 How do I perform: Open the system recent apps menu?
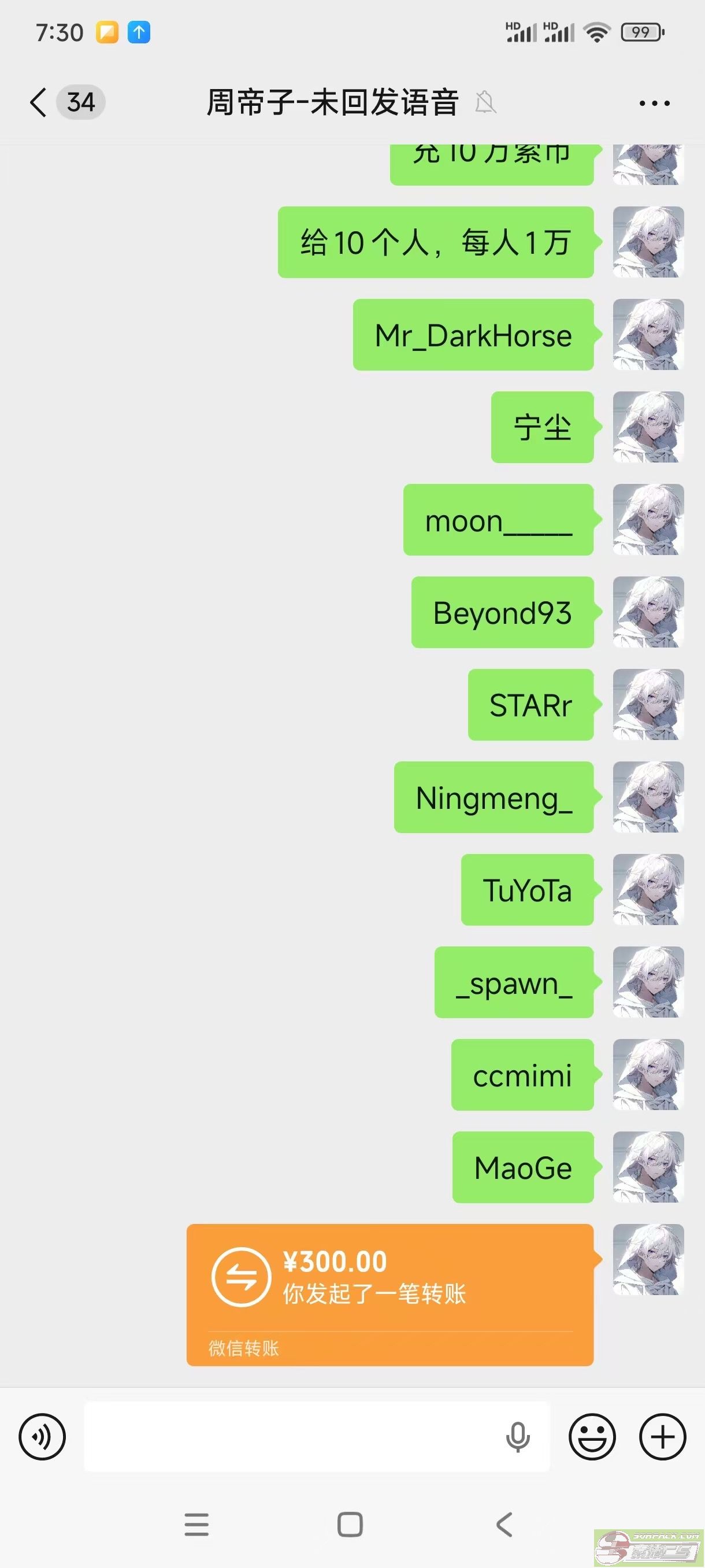point(196,1525)
